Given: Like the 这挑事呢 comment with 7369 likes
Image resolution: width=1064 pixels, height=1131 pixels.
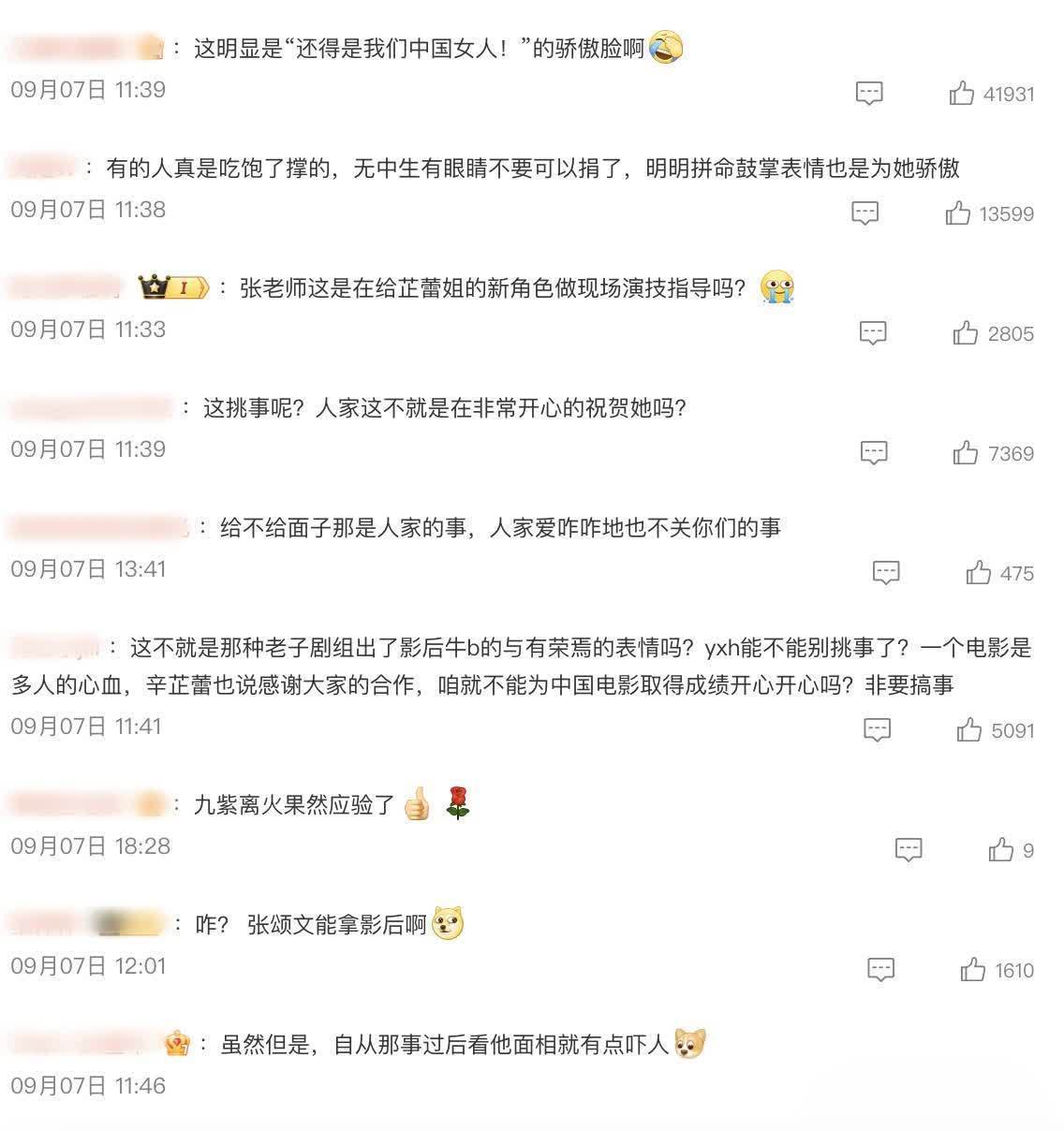Looking at the screenshot, I should (966, 452).
